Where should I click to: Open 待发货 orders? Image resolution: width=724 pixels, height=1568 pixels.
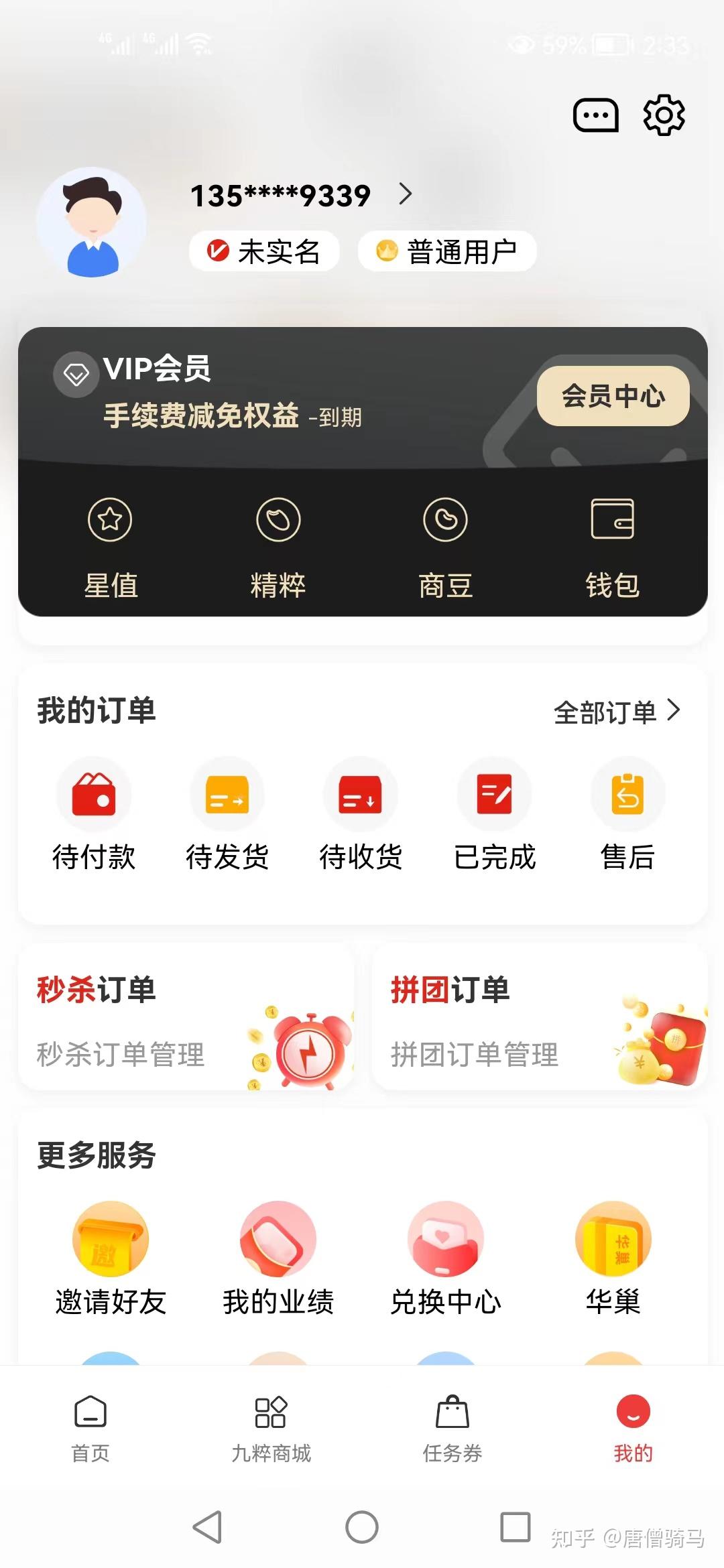pyautogui.click(x=227, y=815)
